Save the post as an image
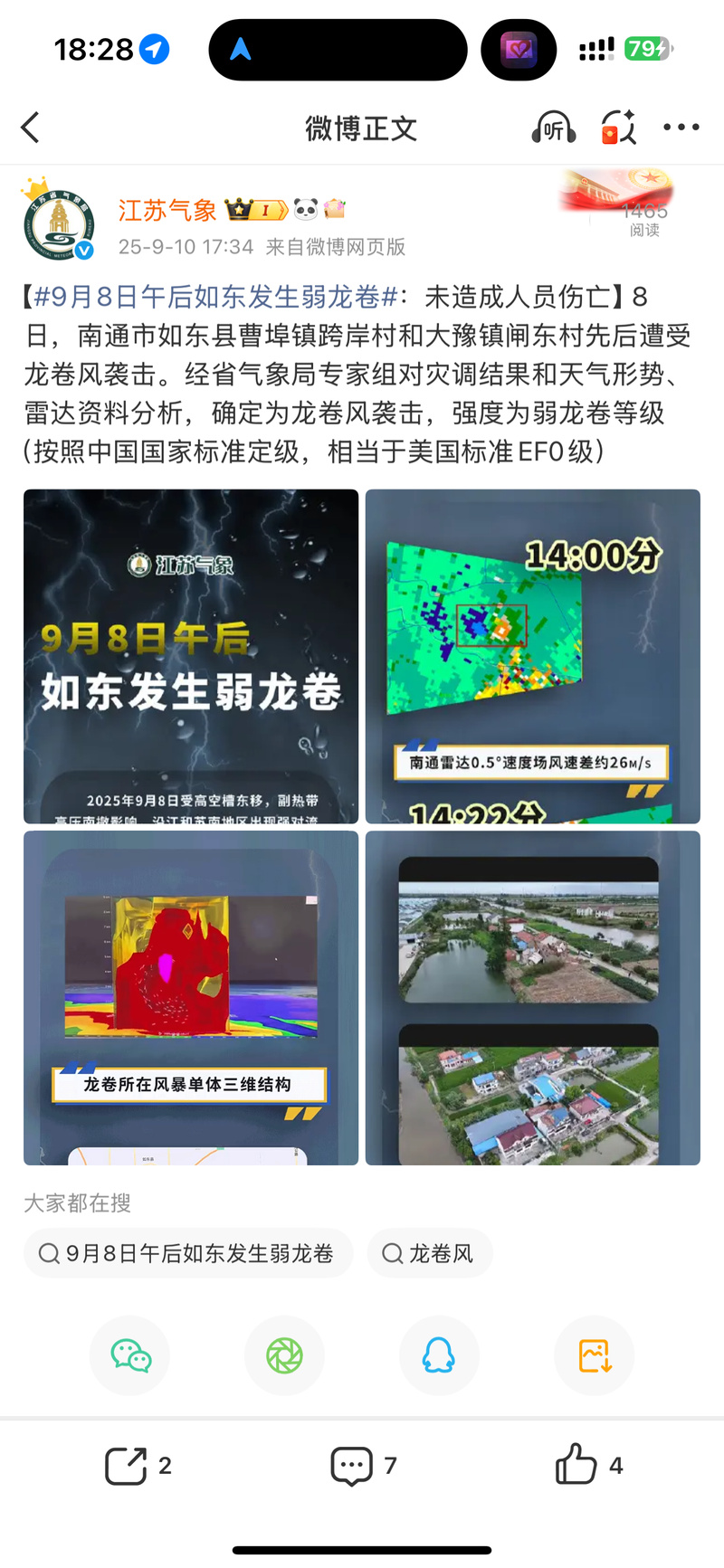 [x=594, y=1355]
